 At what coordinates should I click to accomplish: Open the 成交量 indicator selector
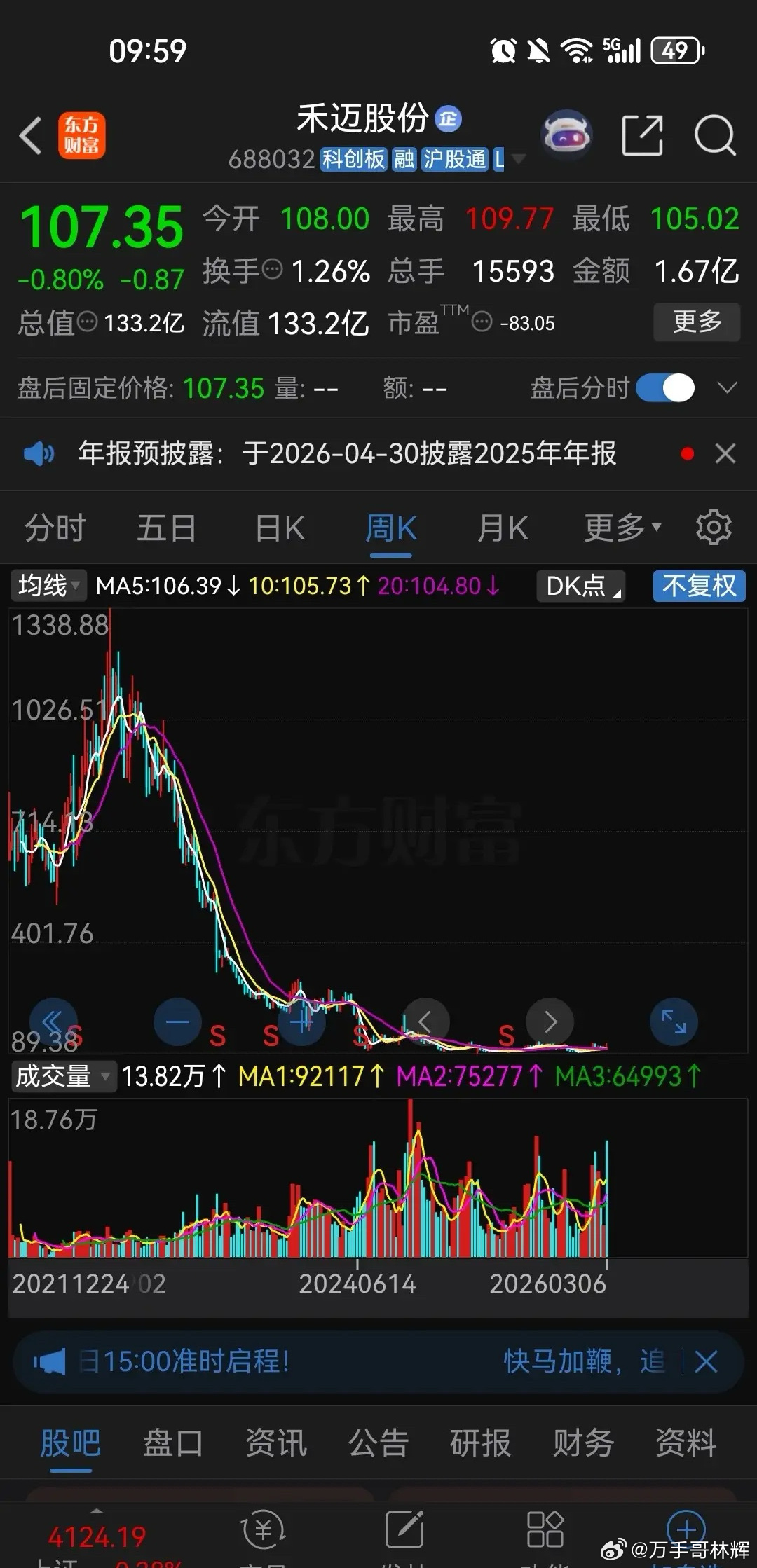(63, 1077)
